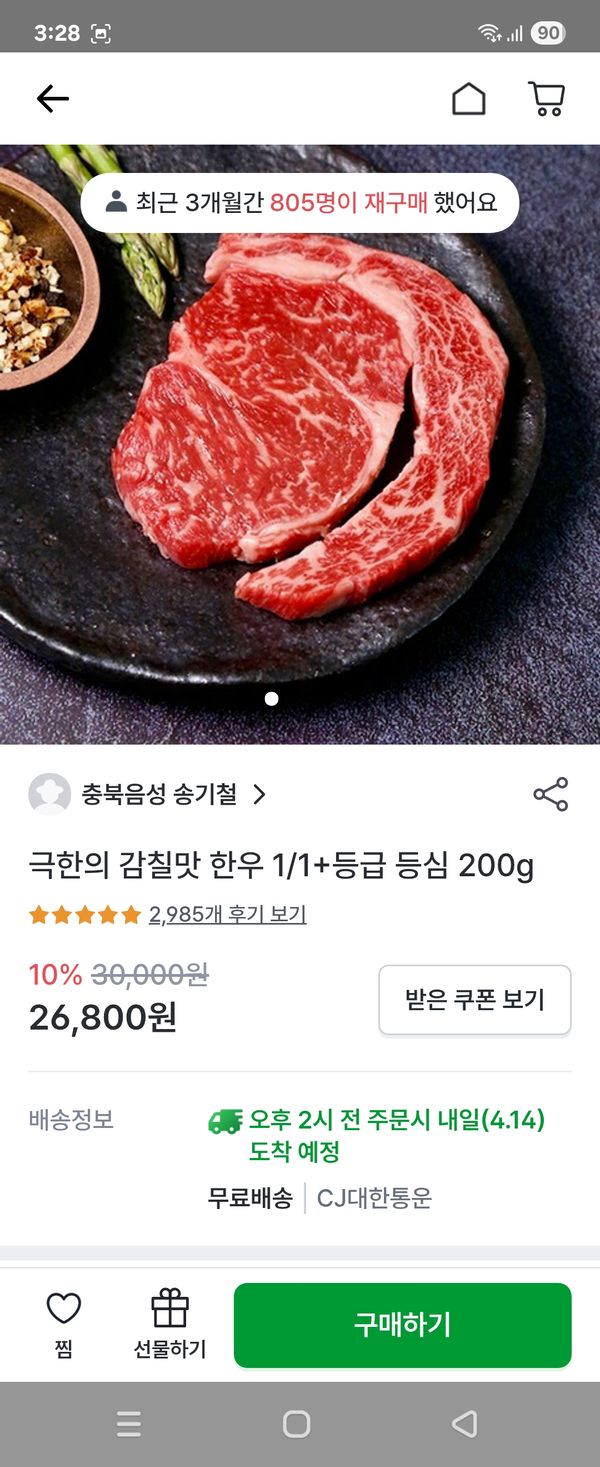This screenshot has height=1467, width=600.
Task: Open seller 충북음성 송기철's page
Action: (x=160, y=795)
